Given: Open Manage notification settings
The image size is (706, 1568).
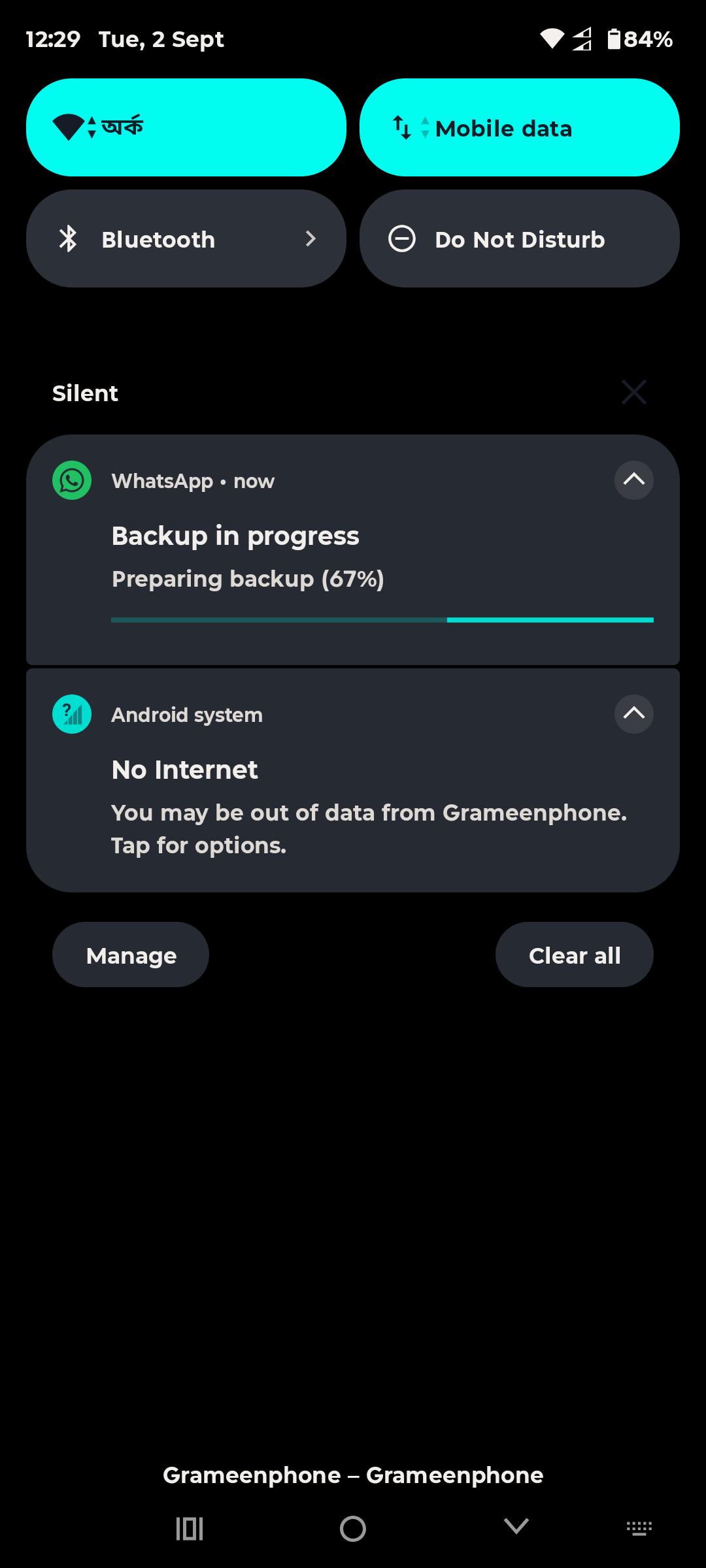Looking at the screenshot, I should point(131,955).
